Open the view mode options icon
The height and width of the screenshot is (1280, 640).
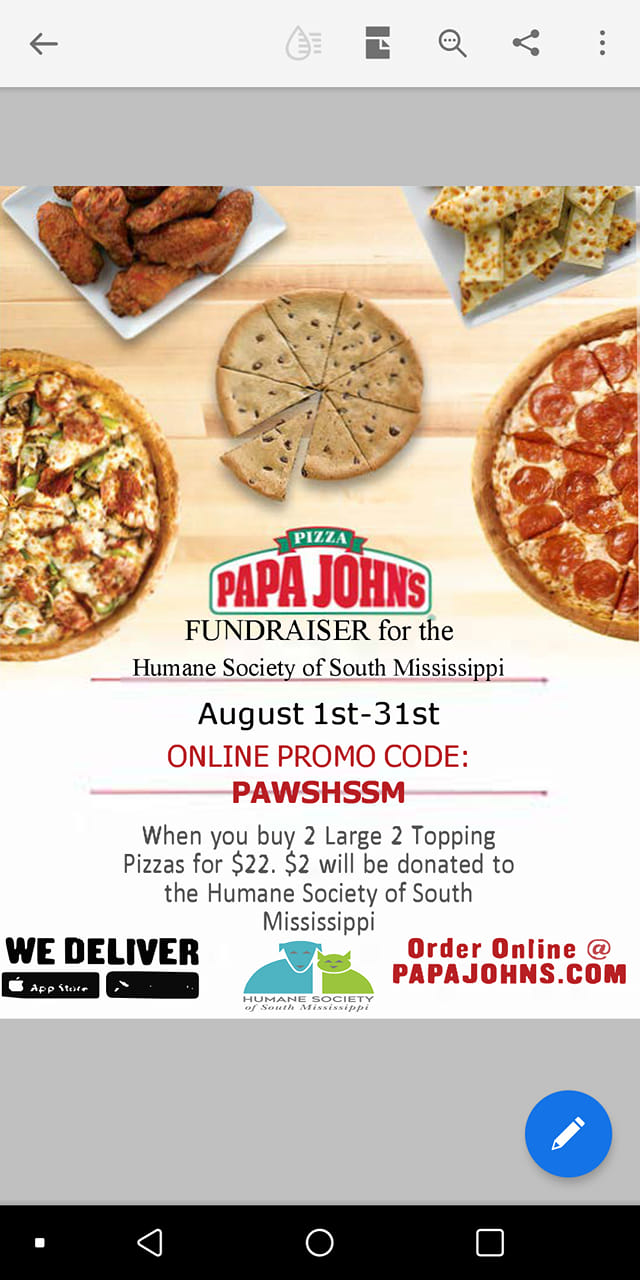coord(377,43)
